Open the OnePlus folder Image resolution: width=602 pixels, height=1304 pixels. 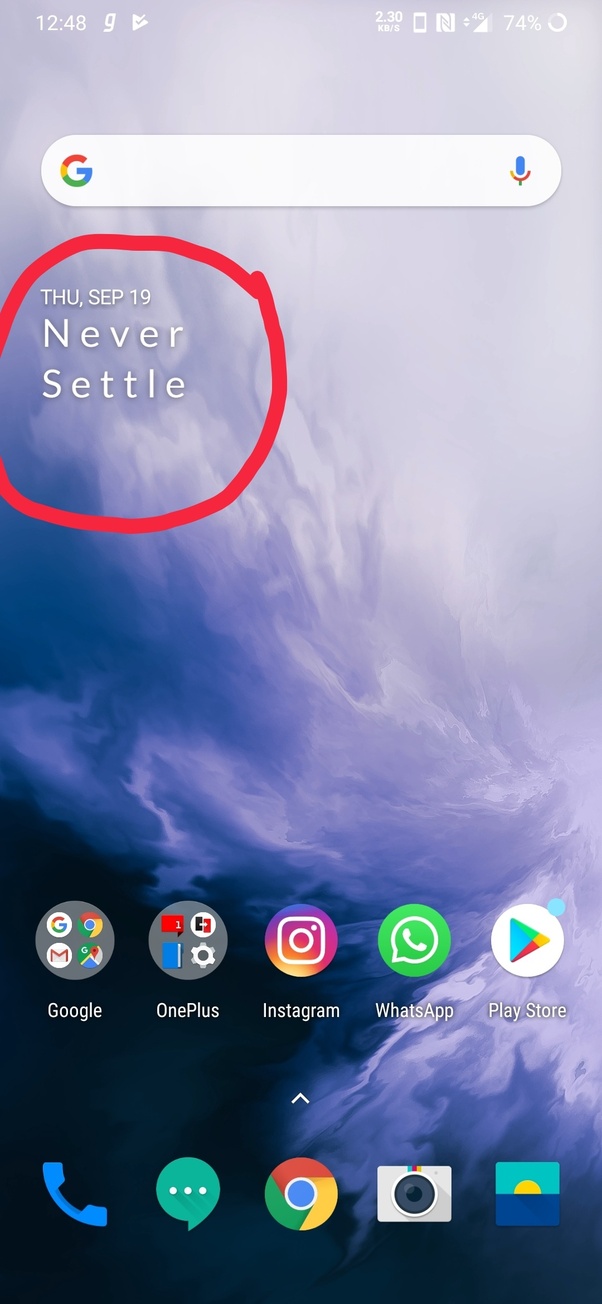coord(188,942)
